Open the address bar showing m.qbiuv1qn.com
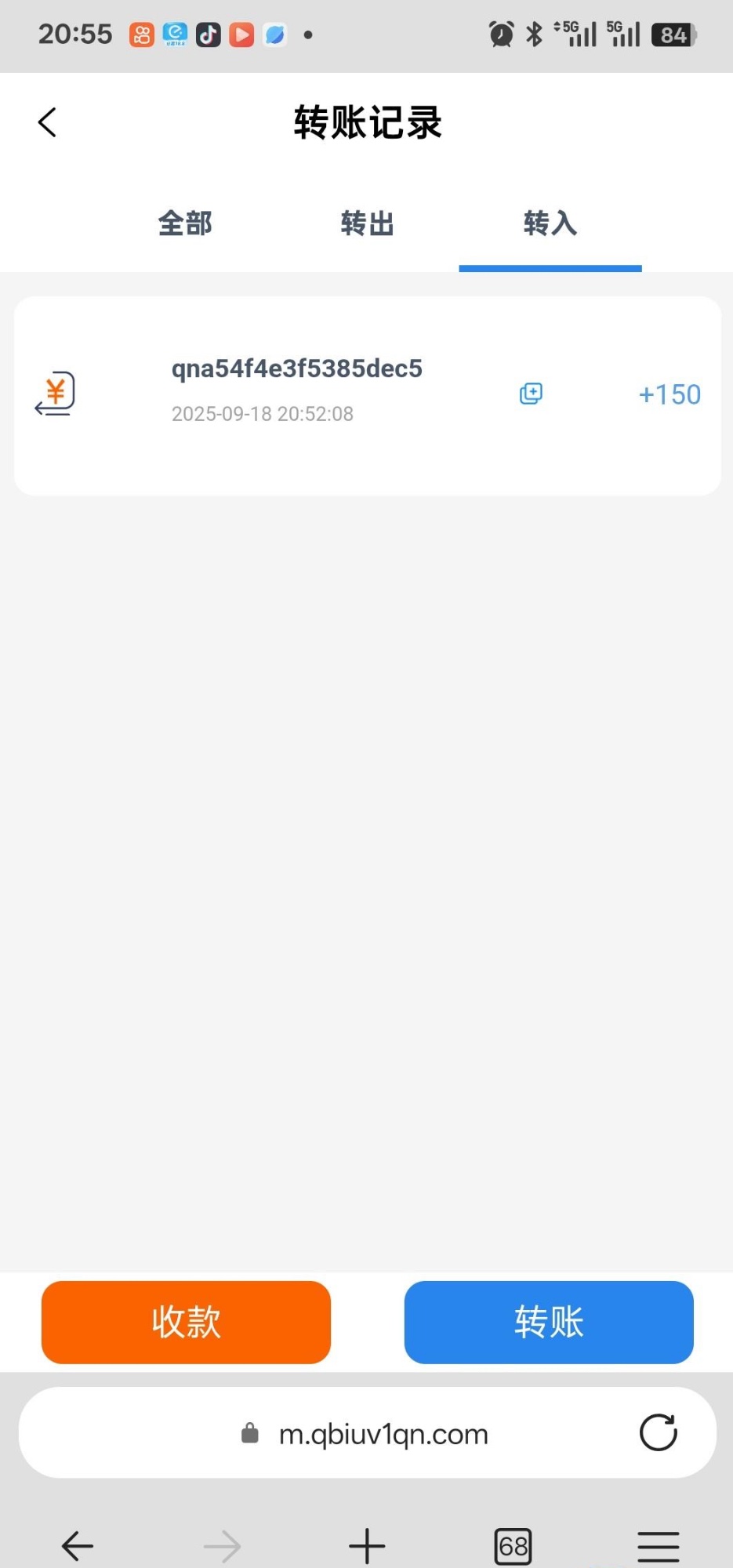Image resolution: width=733 pixels, height=1568 pixels. point(383,1434)
